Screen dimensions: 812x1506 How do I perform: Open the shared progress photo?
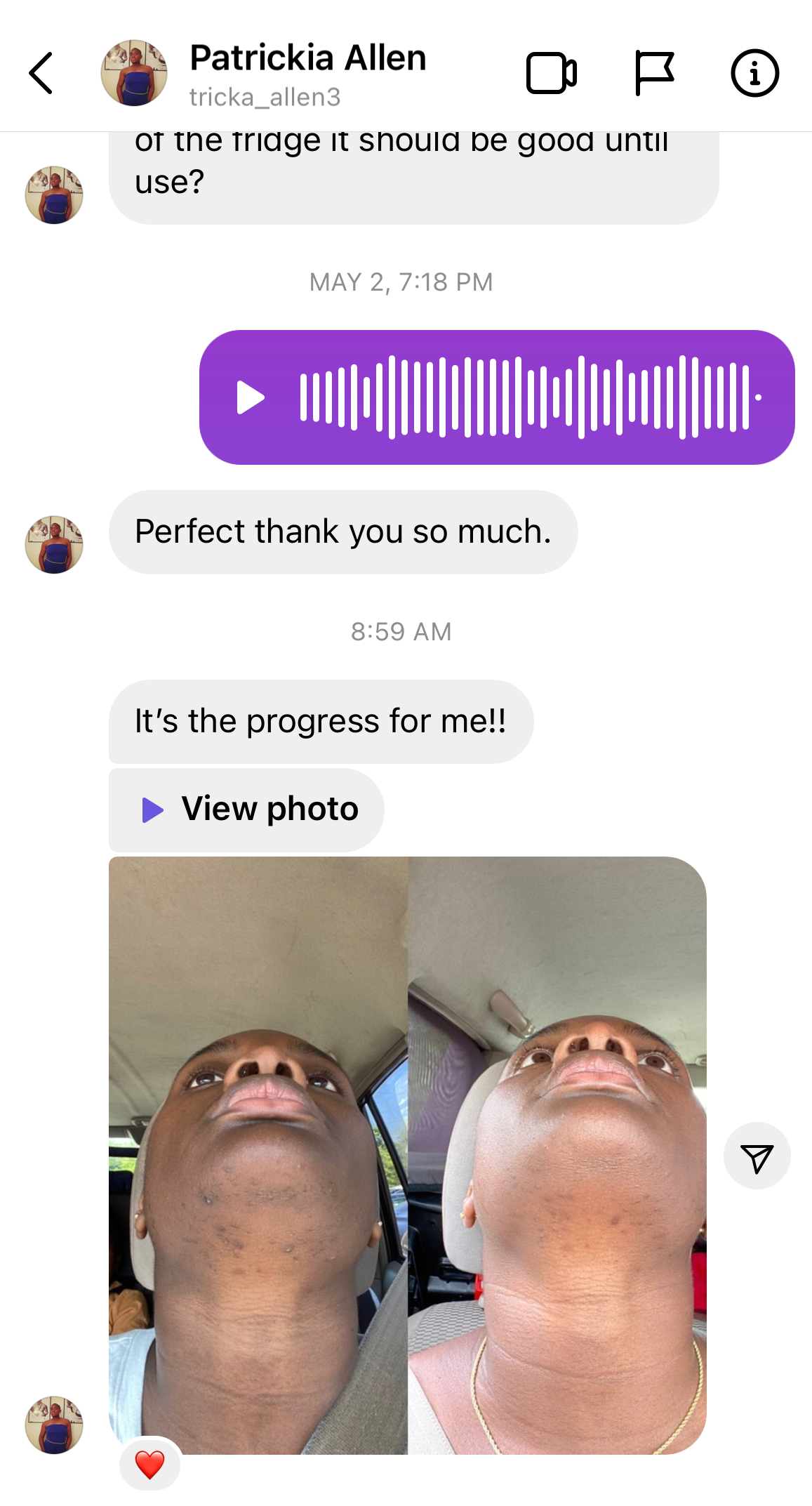tap(407, 1155)
